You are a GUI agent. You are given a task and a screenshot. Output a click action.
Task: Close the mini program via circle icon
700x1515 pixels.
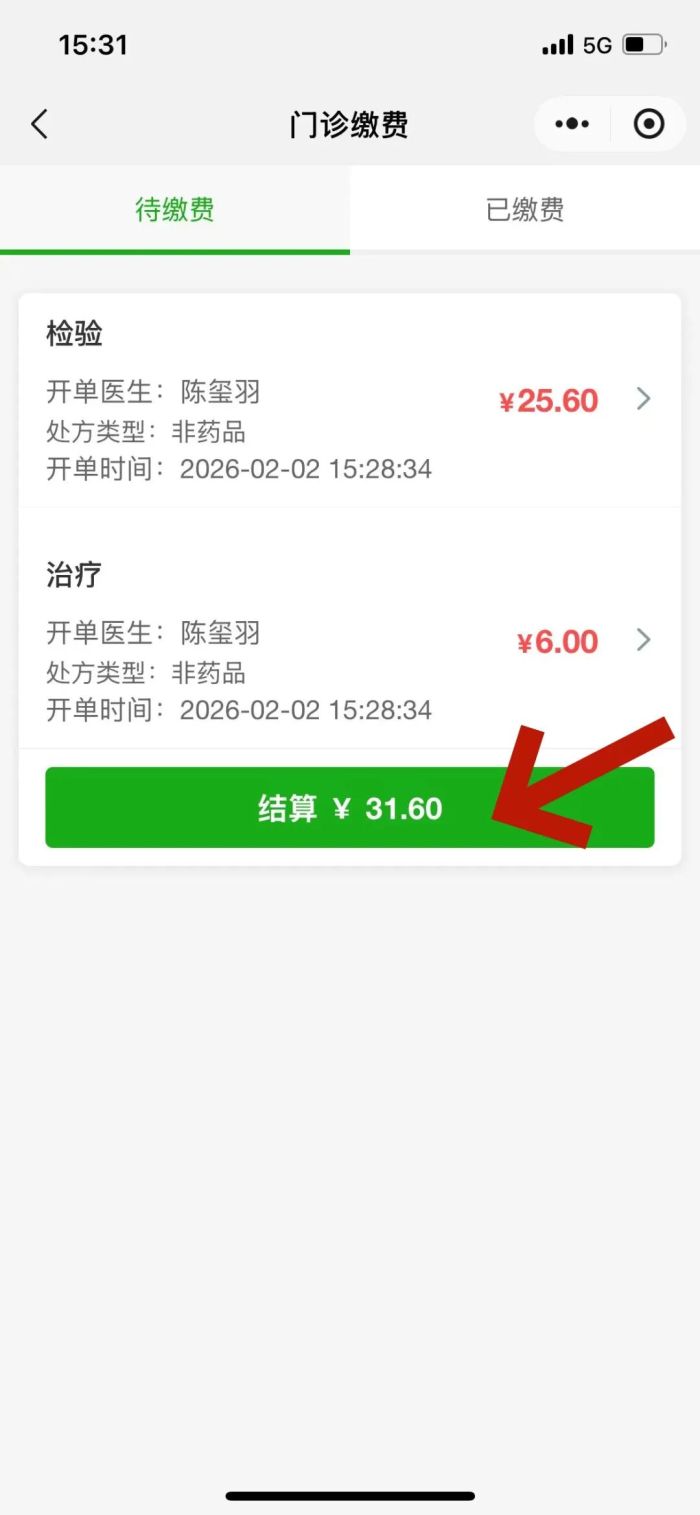(x=649, y=125)
